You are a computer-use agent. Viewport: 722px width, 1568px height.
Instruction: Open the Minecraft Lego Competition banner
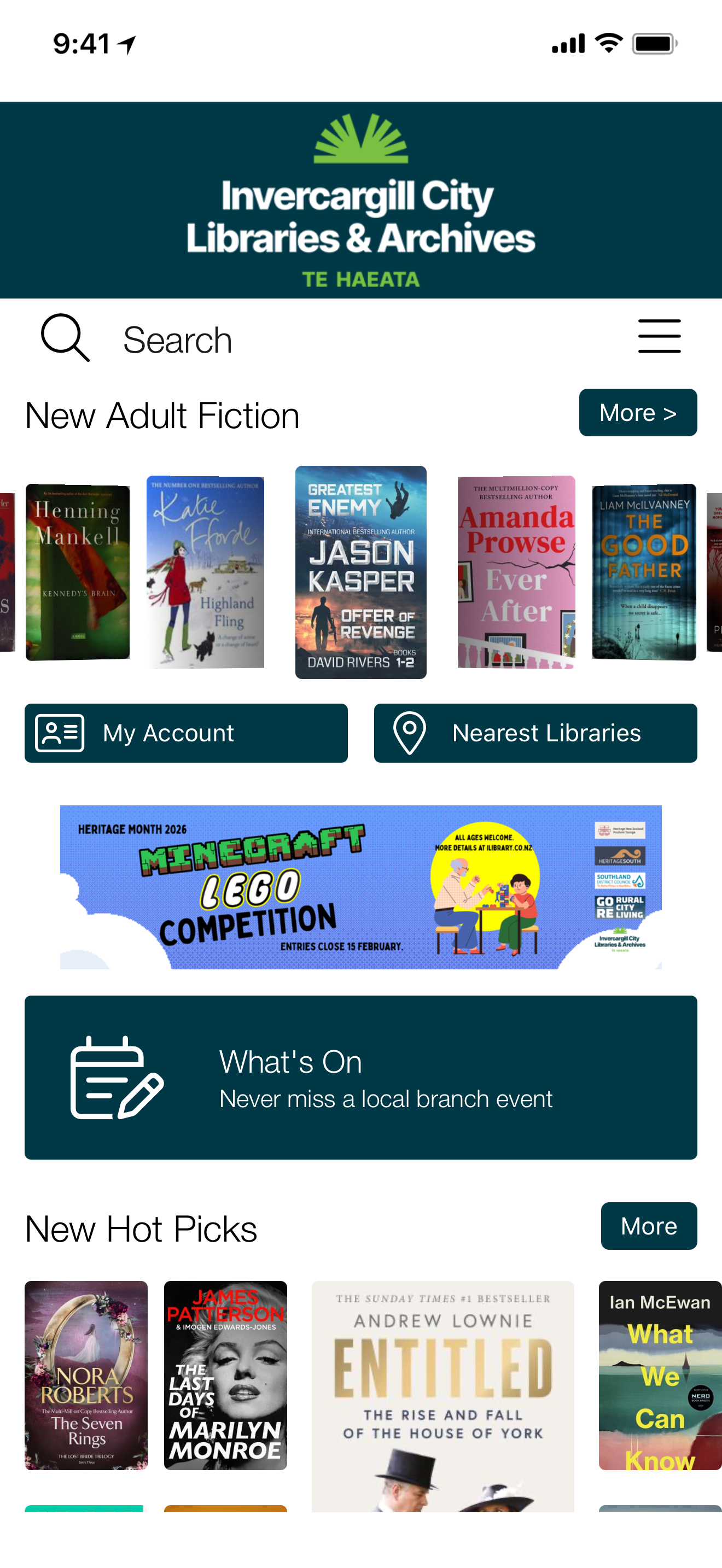coord(360,887)
